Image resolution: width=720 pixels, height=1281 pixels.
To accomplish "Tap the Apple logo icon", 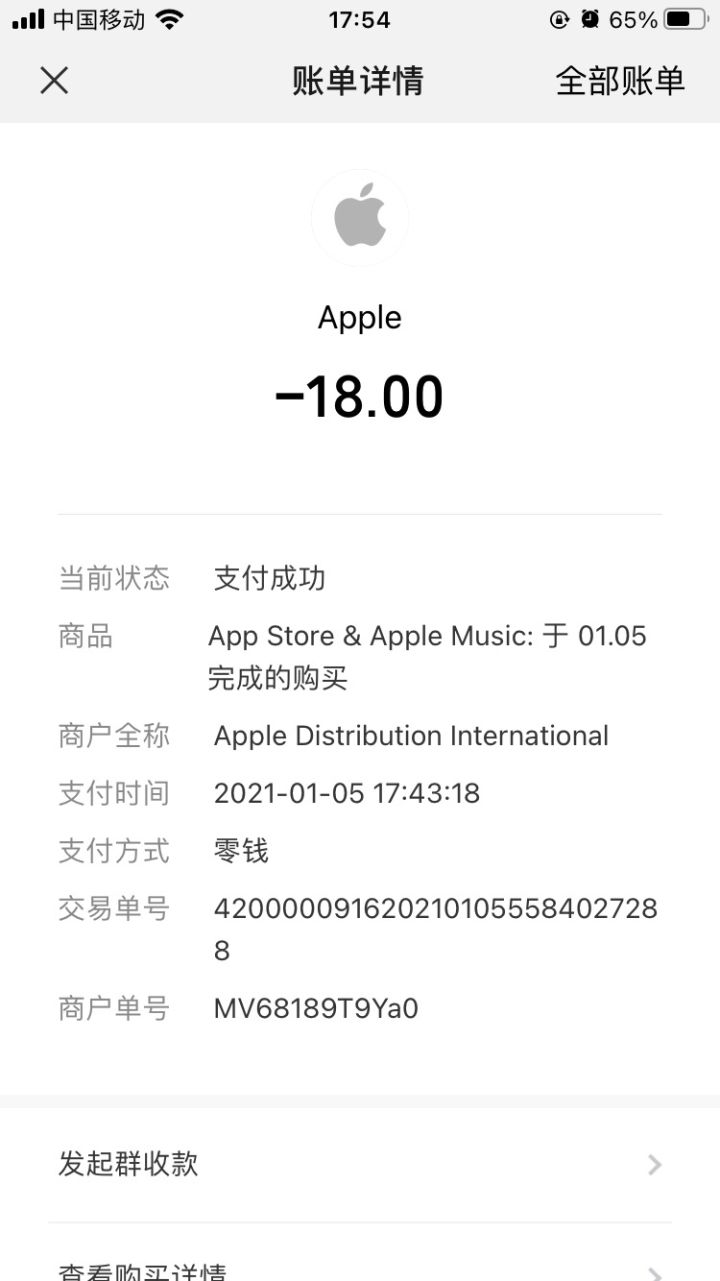I will pyautogui.click(x=360, y=217).
